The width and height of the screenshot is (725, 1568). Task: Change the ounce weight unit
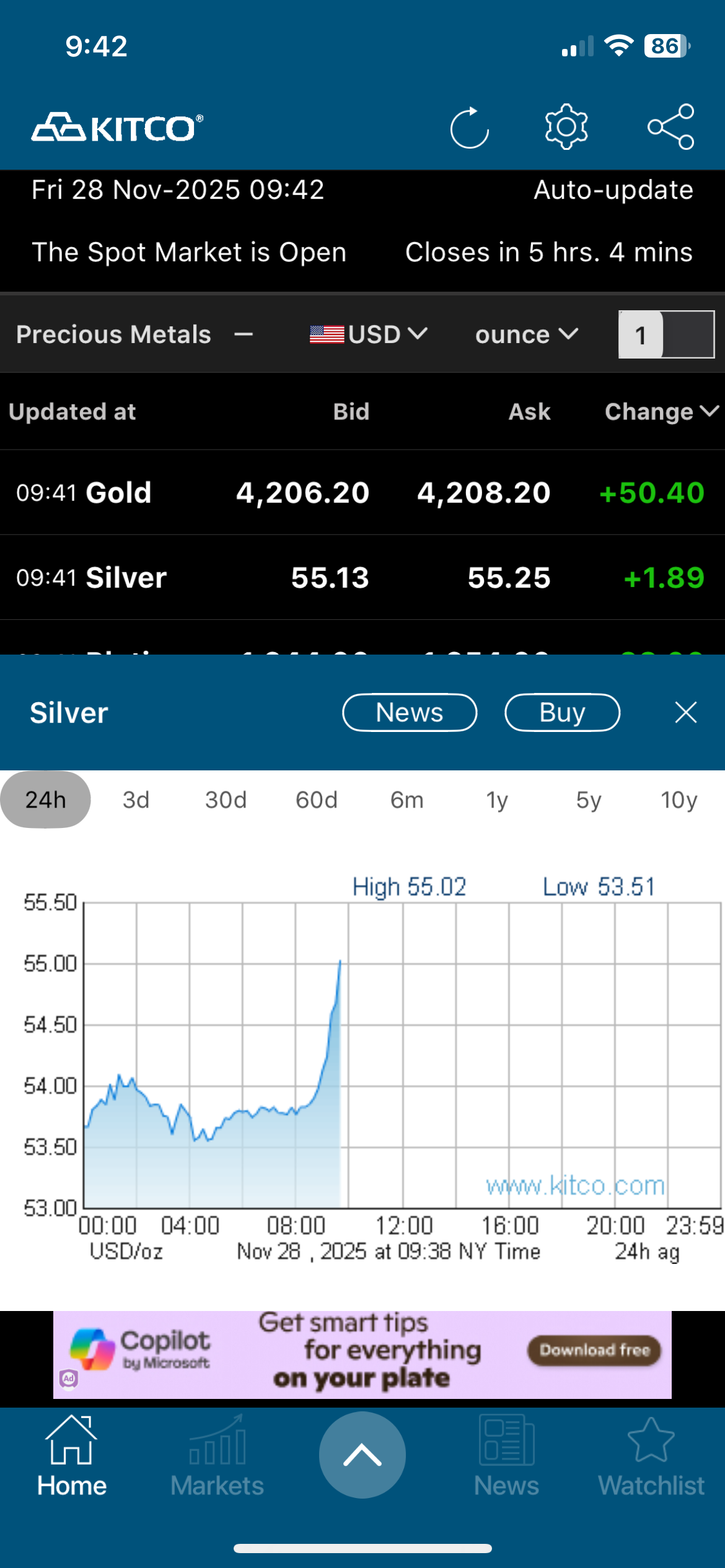pos(526,334)
